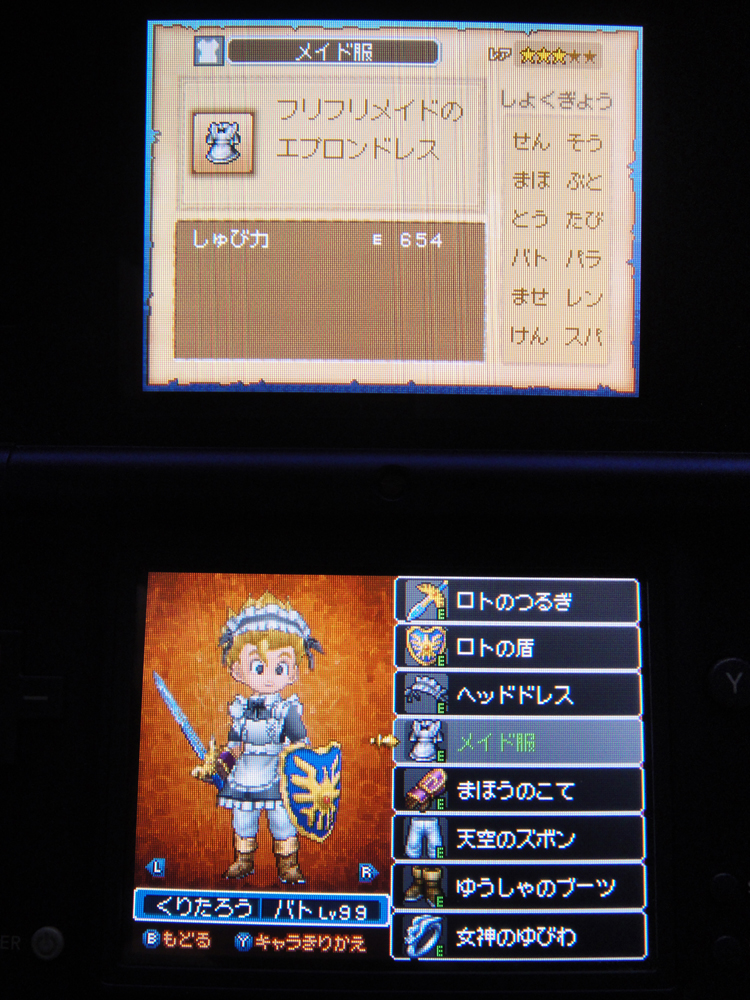The height and width of the screenshot is (1000, 750).
Task: Choose the highlighted メイド服 row
Action: (x=517, y=742)
